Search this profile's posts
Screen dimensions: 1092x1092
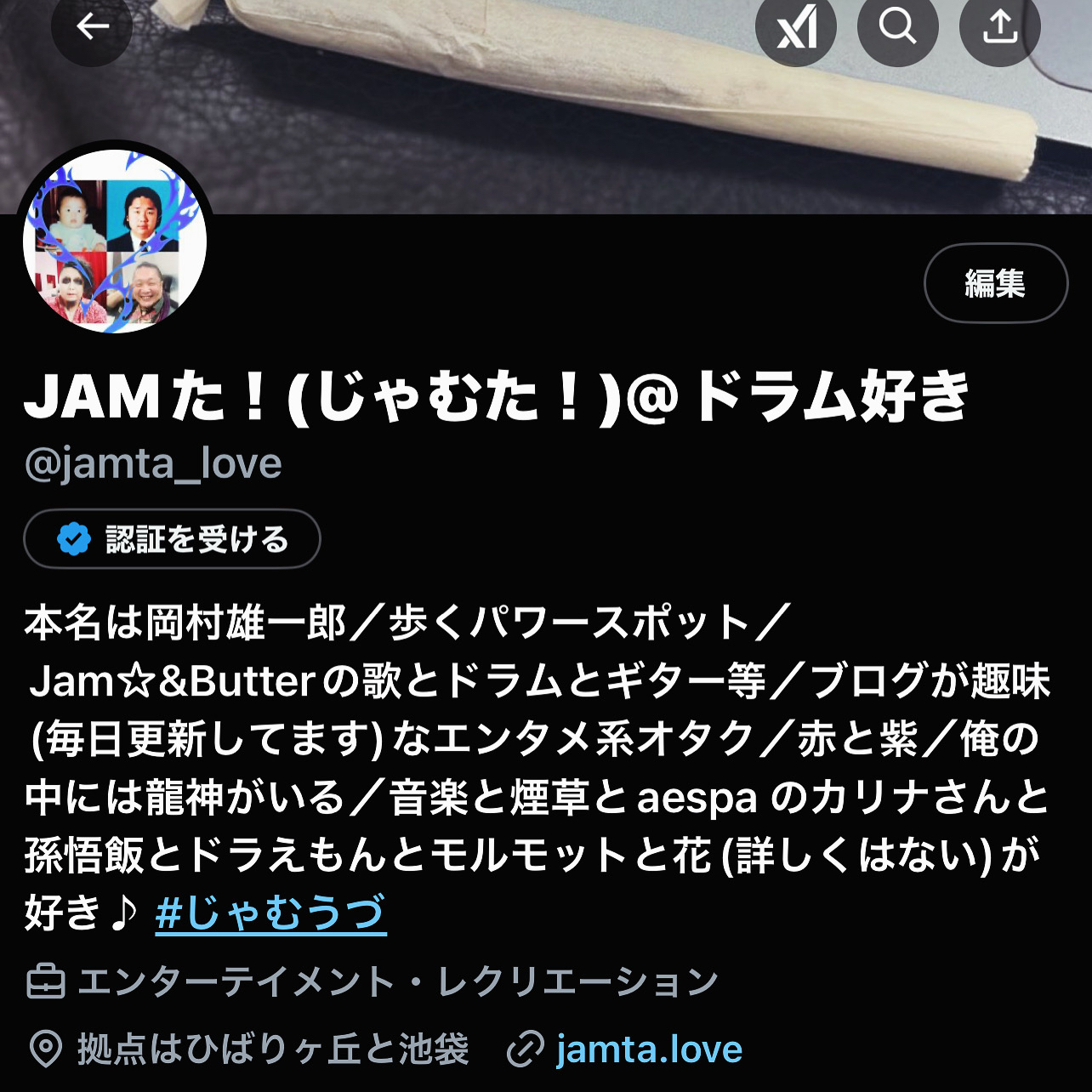[897, 27]
